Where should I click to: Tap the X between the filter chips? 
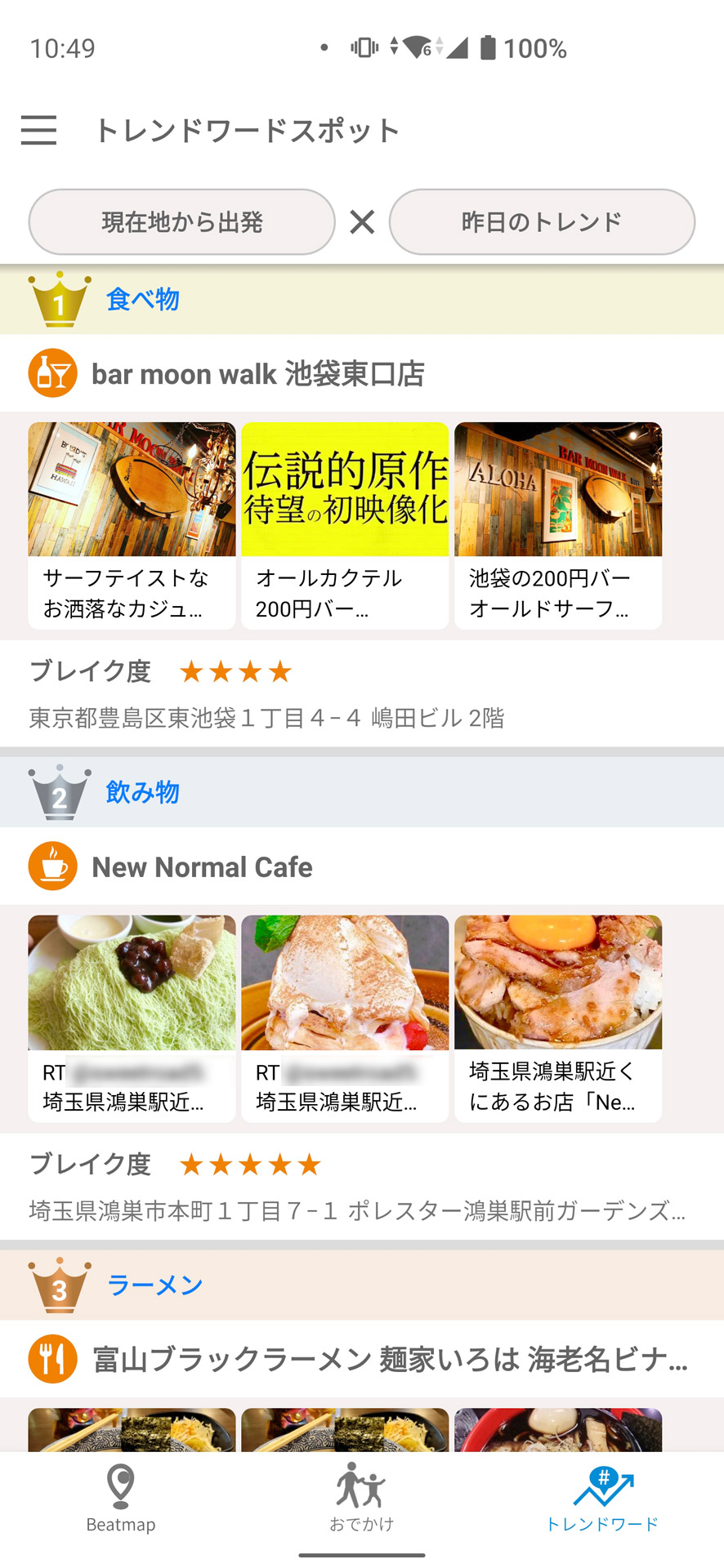click(362, 221)
